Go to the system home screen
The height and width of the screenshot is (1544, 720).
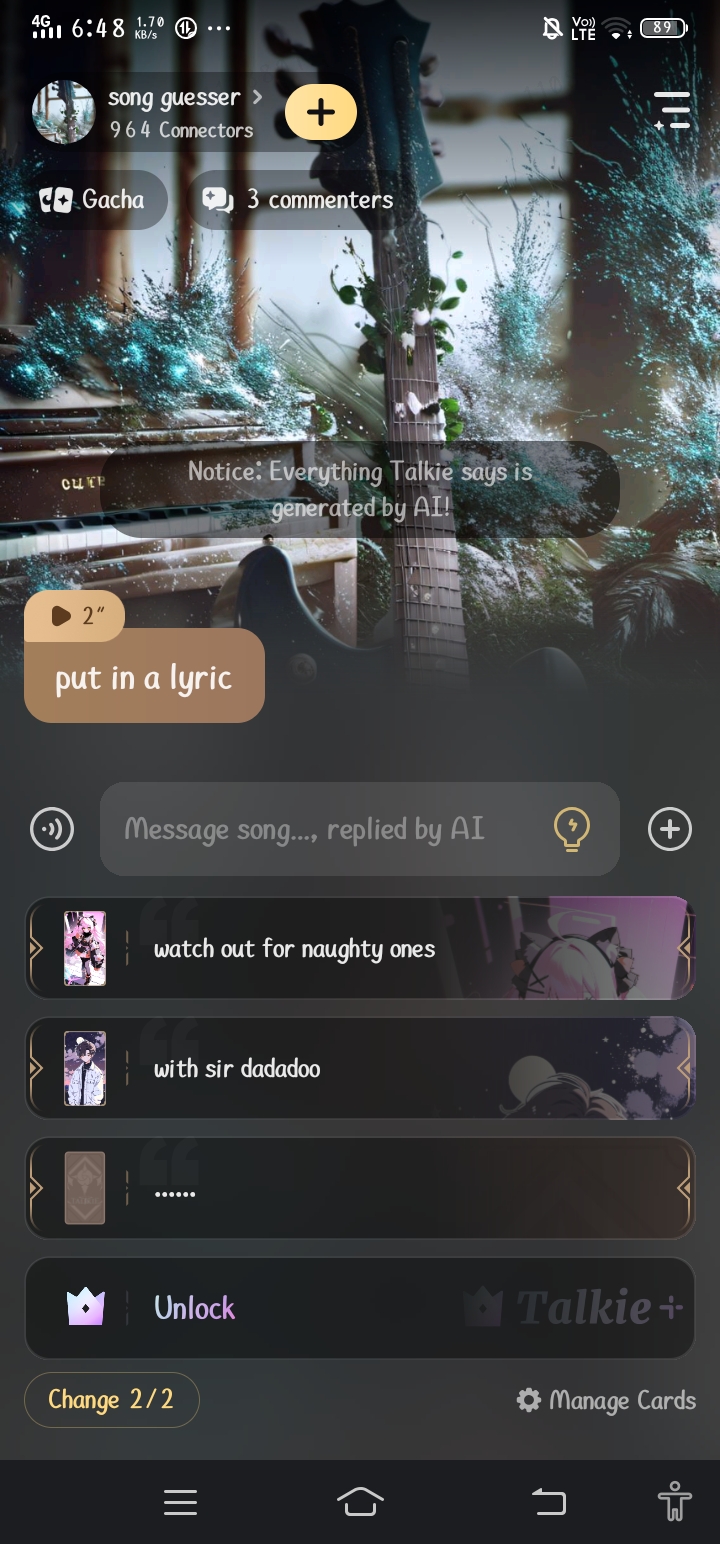coord(360,1501)
